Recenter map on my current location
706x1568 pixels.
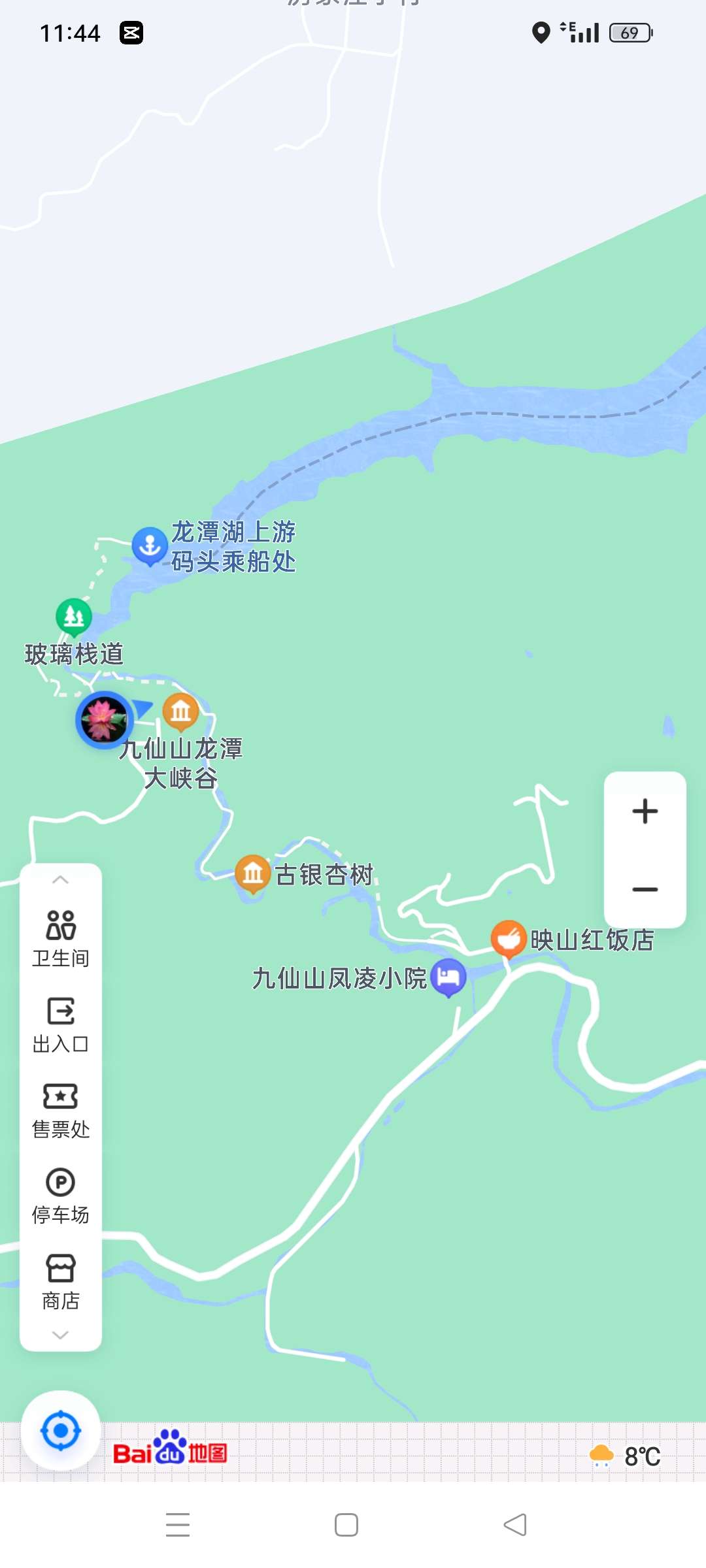click(x=61, y=1431)
